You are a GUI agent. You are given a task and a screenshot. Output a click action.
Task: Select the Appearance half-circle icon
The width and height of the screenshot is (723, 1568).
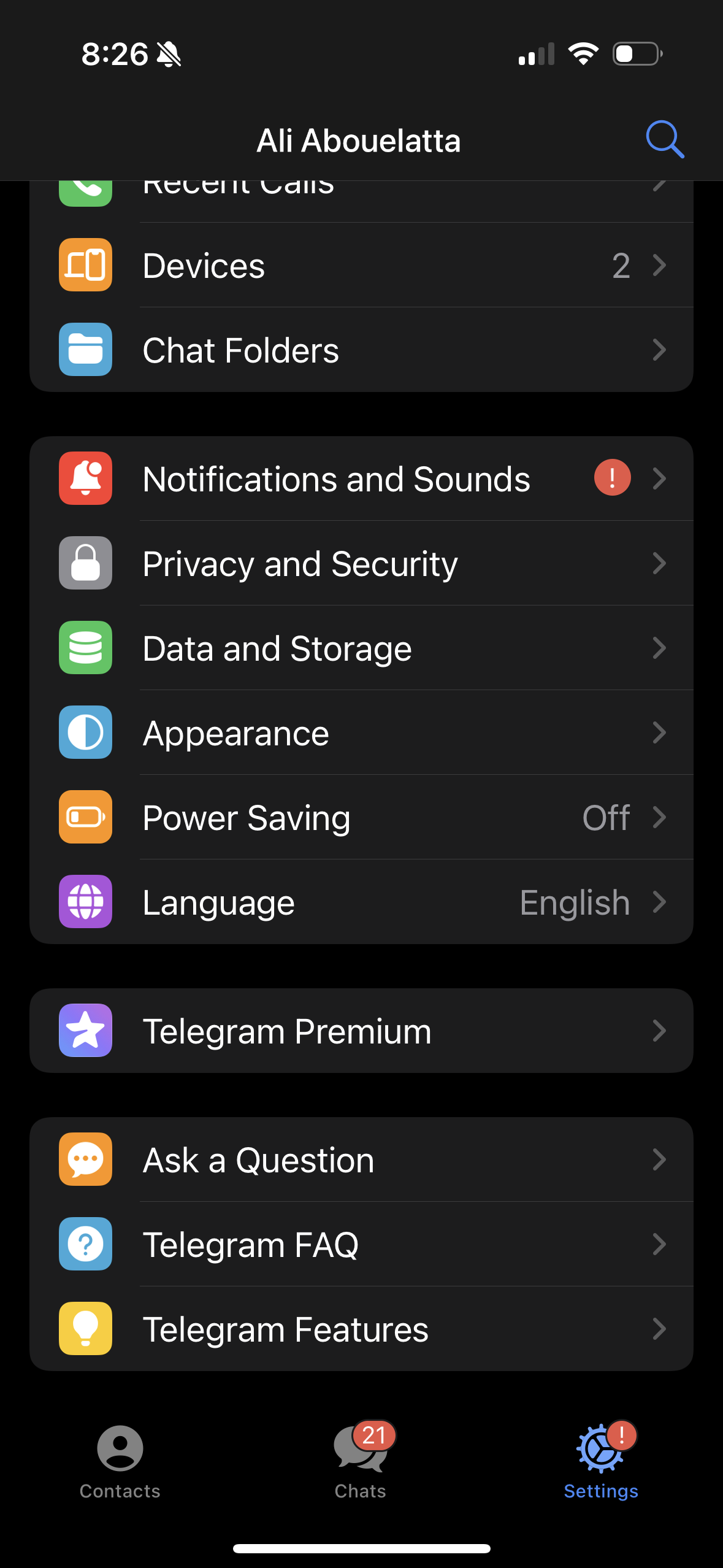pyautogui.click(x=85, y=732)
